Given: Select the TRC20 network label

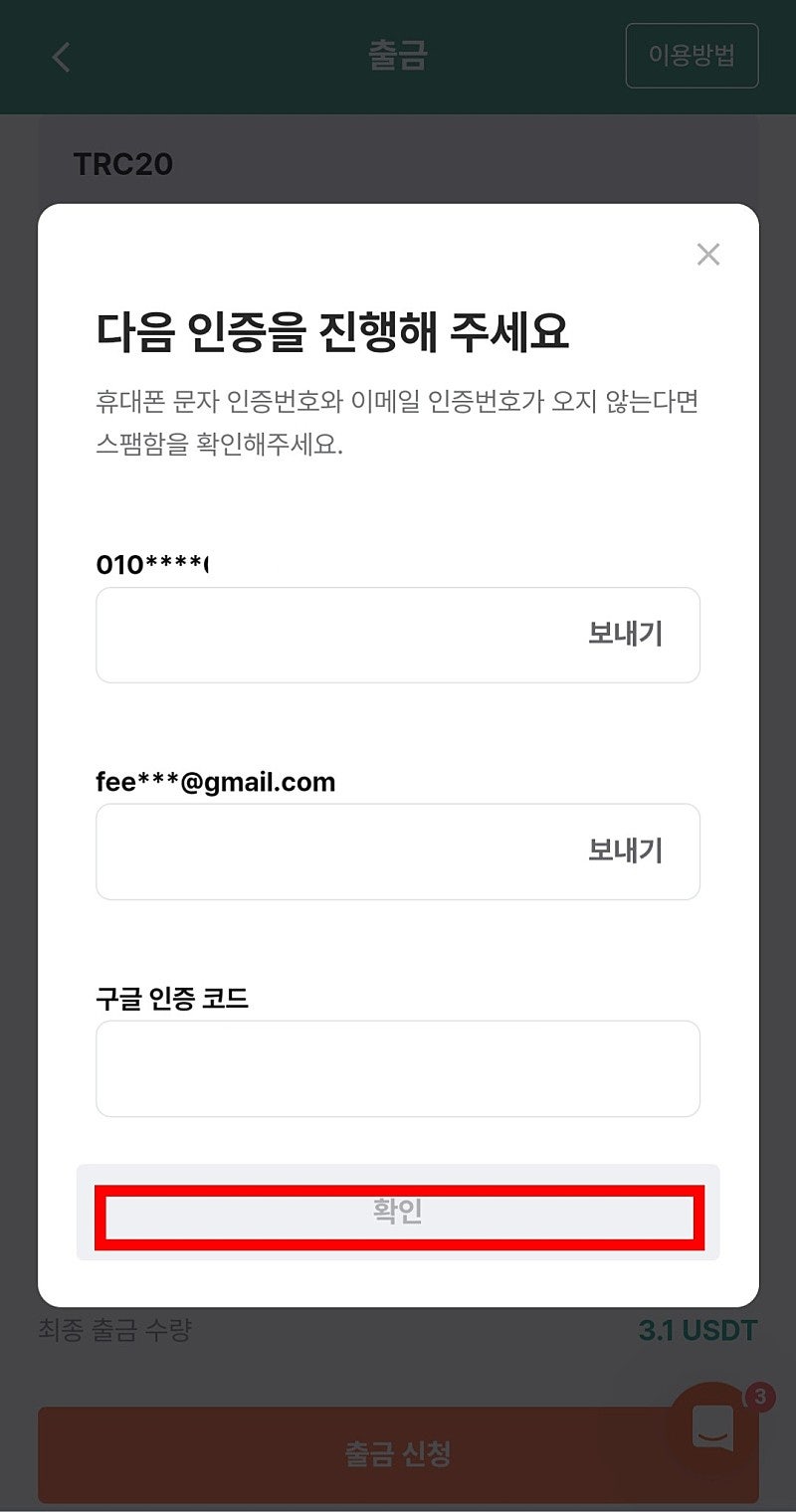Looking at the screenshot, I should tap(122, 164).
